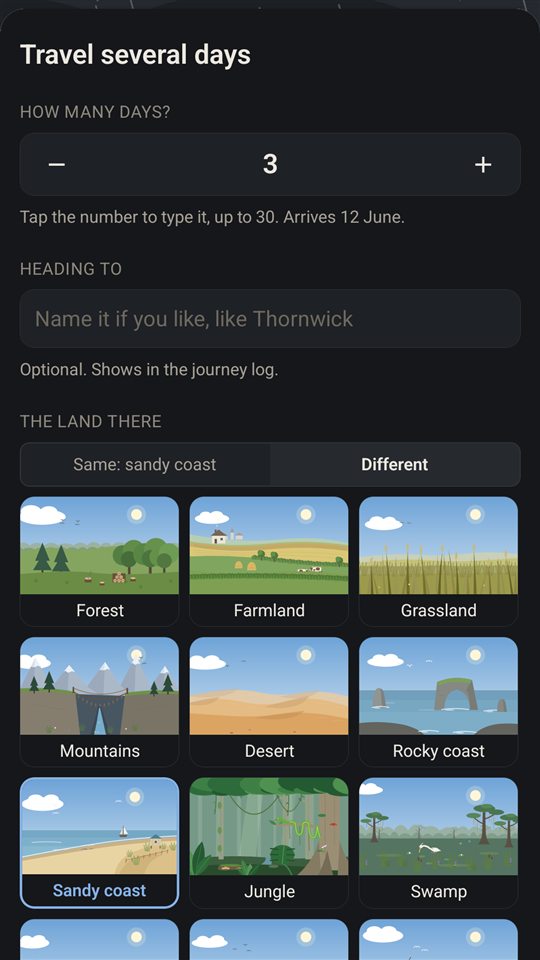Decrease the number of travel days
Screen dimensions: 540x960
57,164
